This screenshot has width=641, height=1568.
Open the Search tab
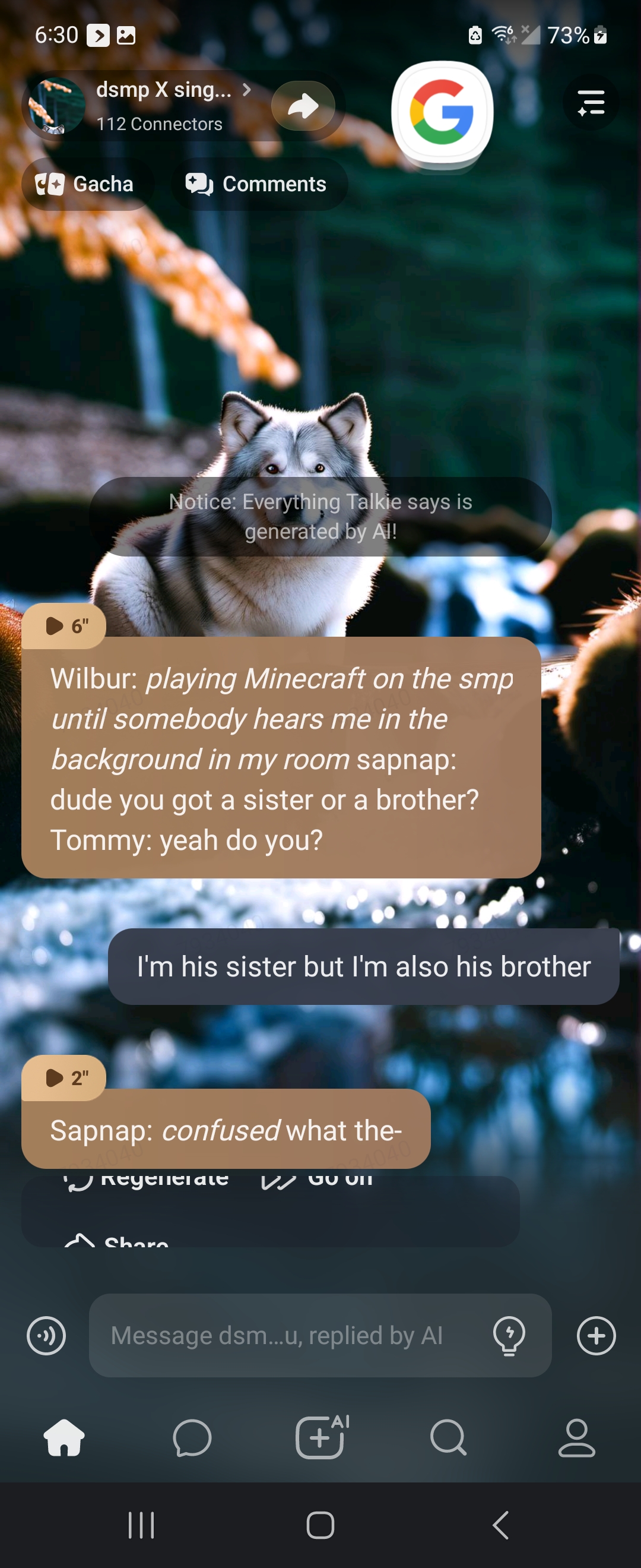[448, 1438]
